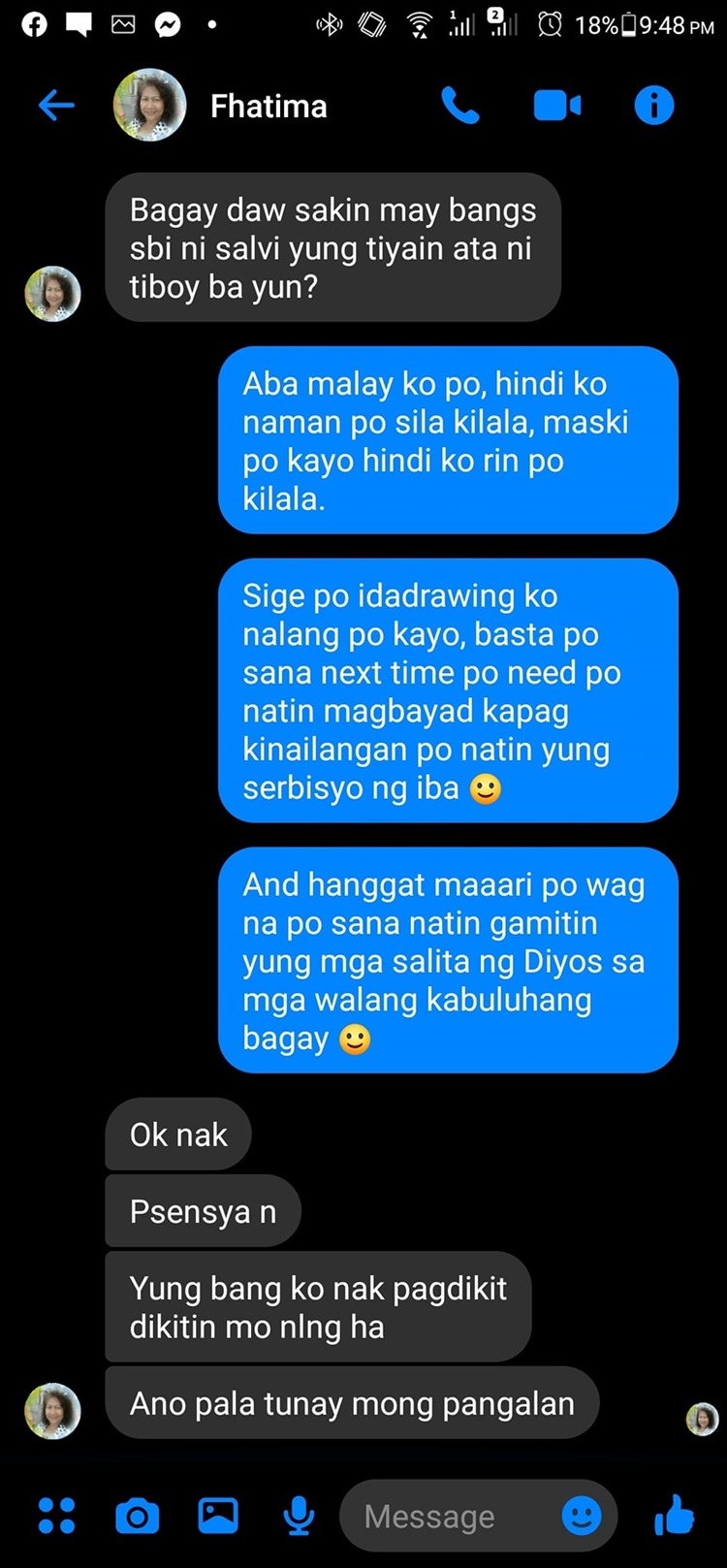
Task: Open conversation info for Fhatima
Action: coord(654,105)
